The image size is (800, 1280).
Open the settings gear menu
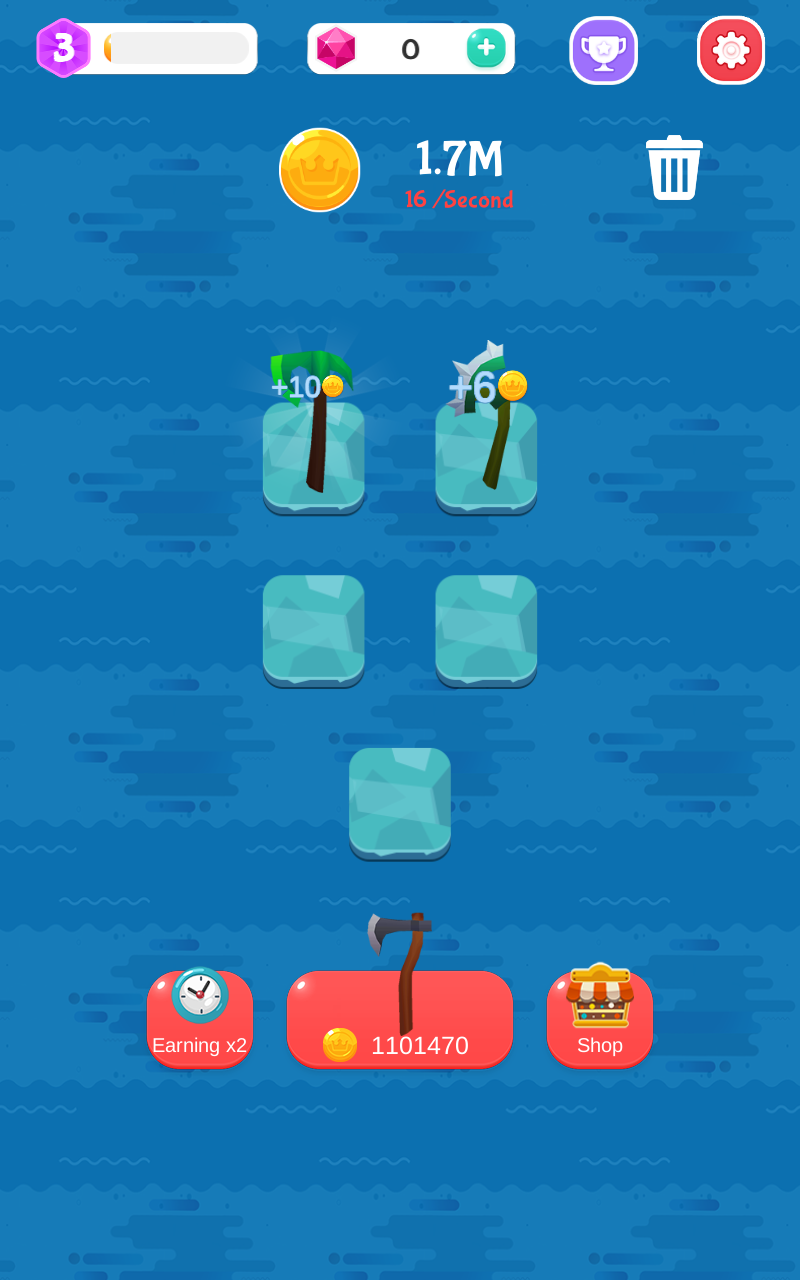(731, 48)
